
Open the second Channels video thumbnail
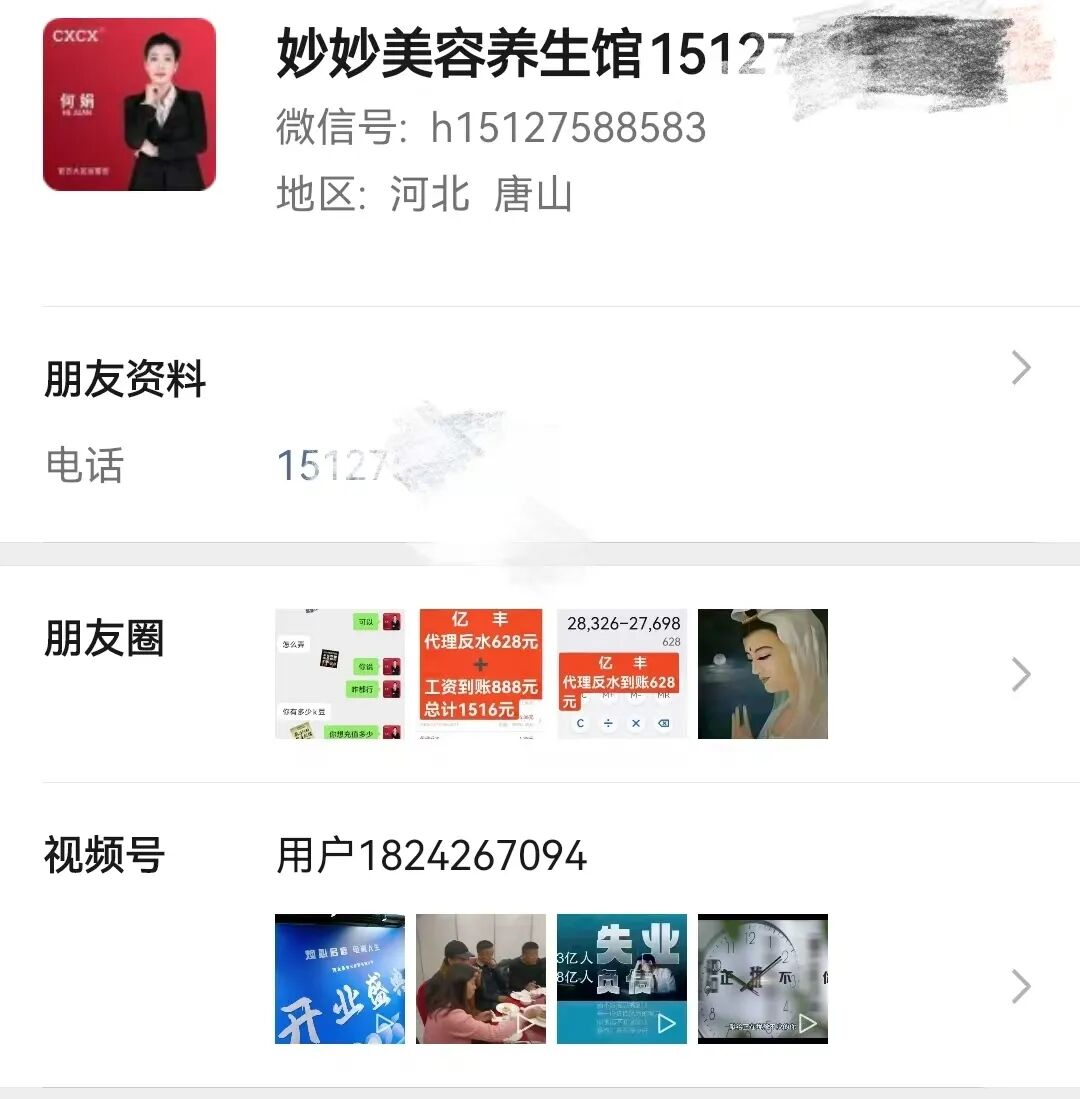(480, 980)
